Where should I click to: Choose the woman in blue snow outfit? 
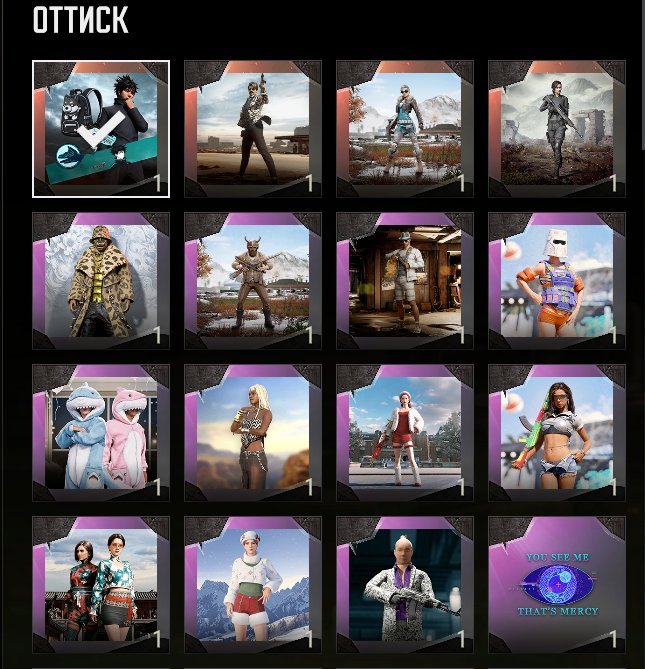(x=405, y=129)
